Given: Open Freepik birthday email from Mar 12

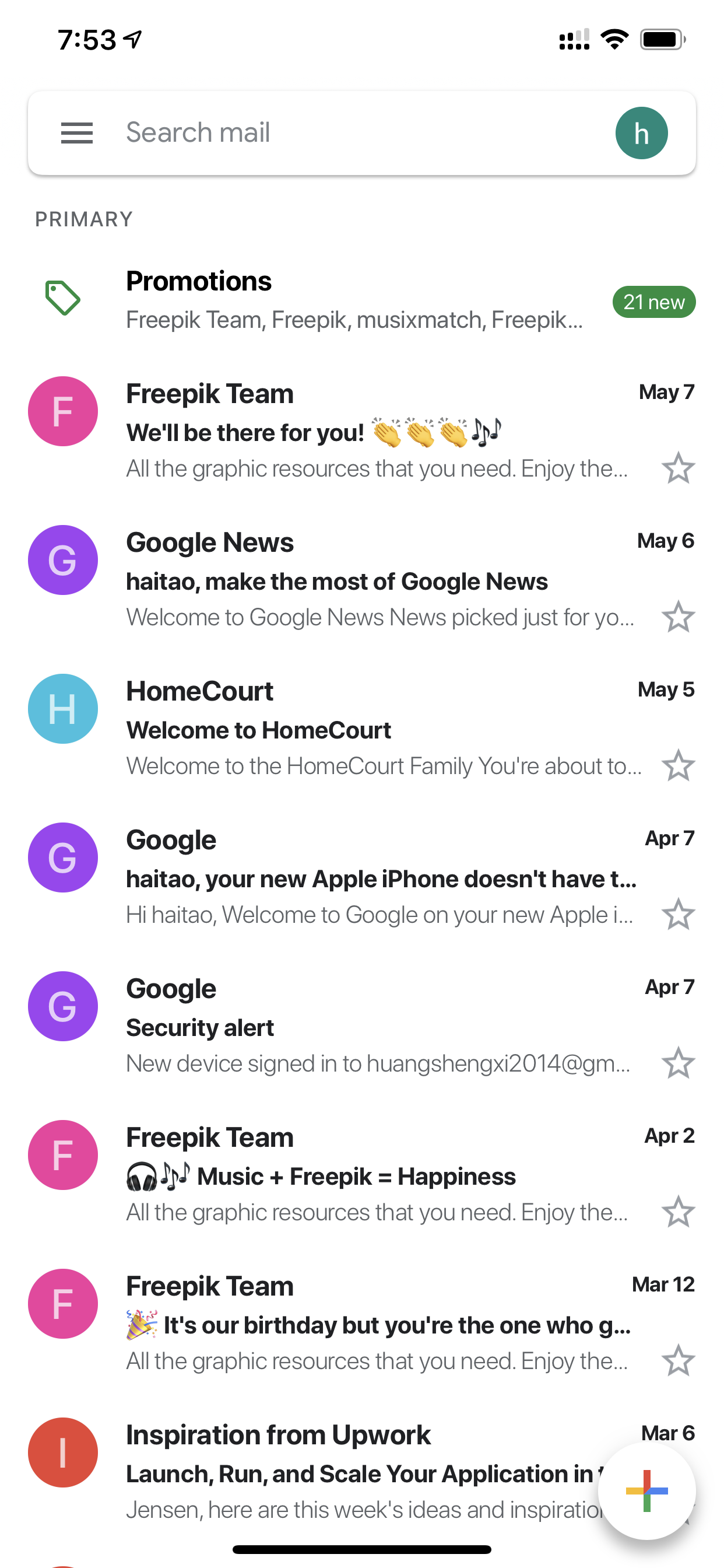Looking at the screenshot, I should 361,1322.
